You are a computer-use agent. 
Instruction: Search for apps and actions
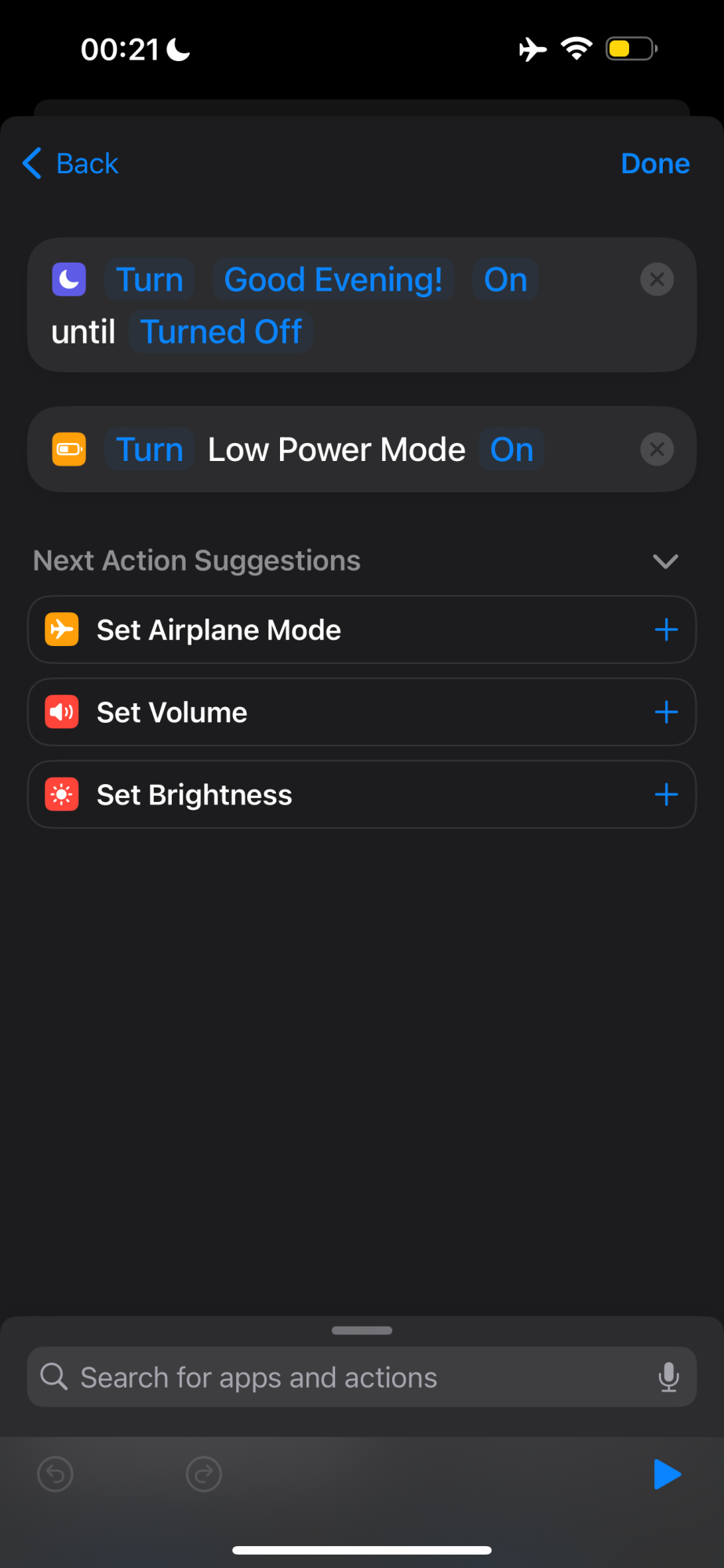(345, 1377)
